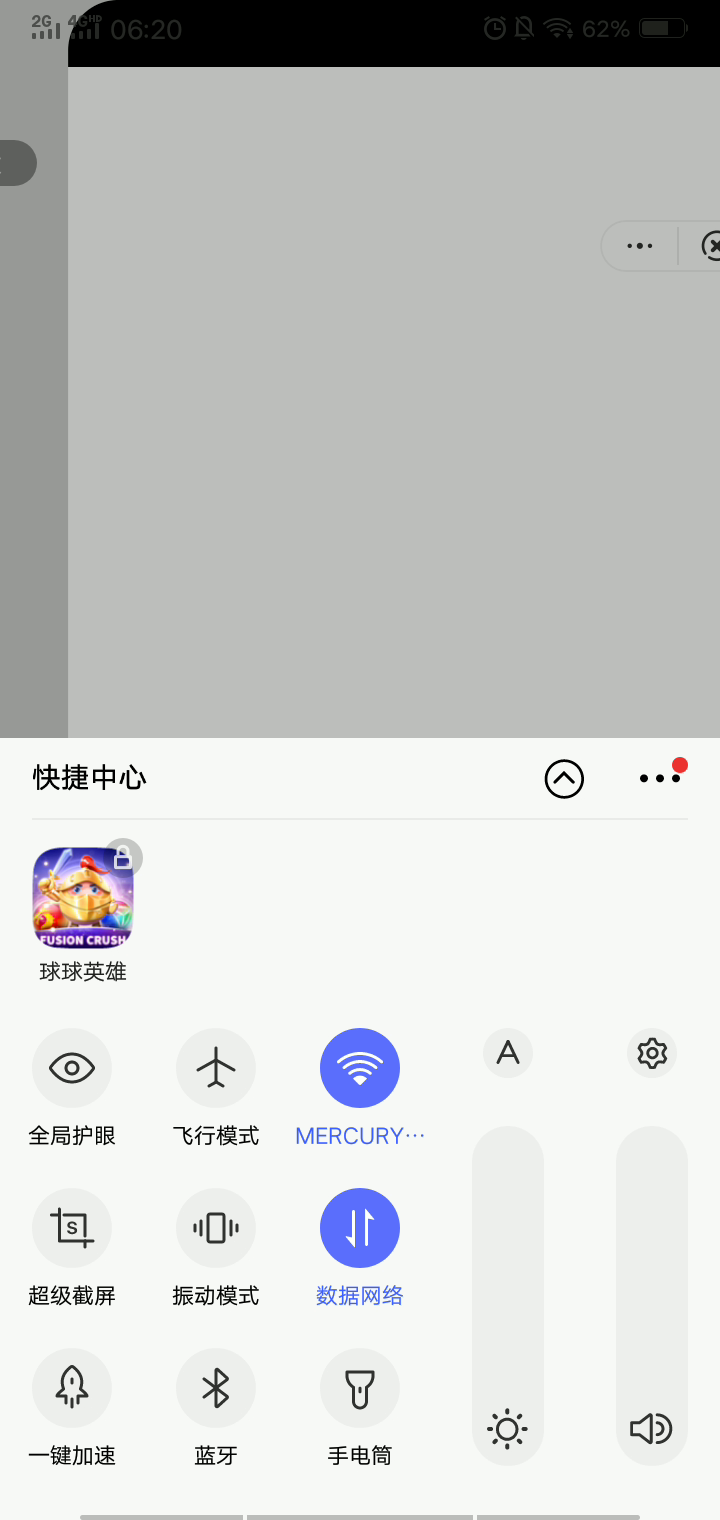
Task: Run 一键加速 one-tap boost
Action: point(72,1388)
